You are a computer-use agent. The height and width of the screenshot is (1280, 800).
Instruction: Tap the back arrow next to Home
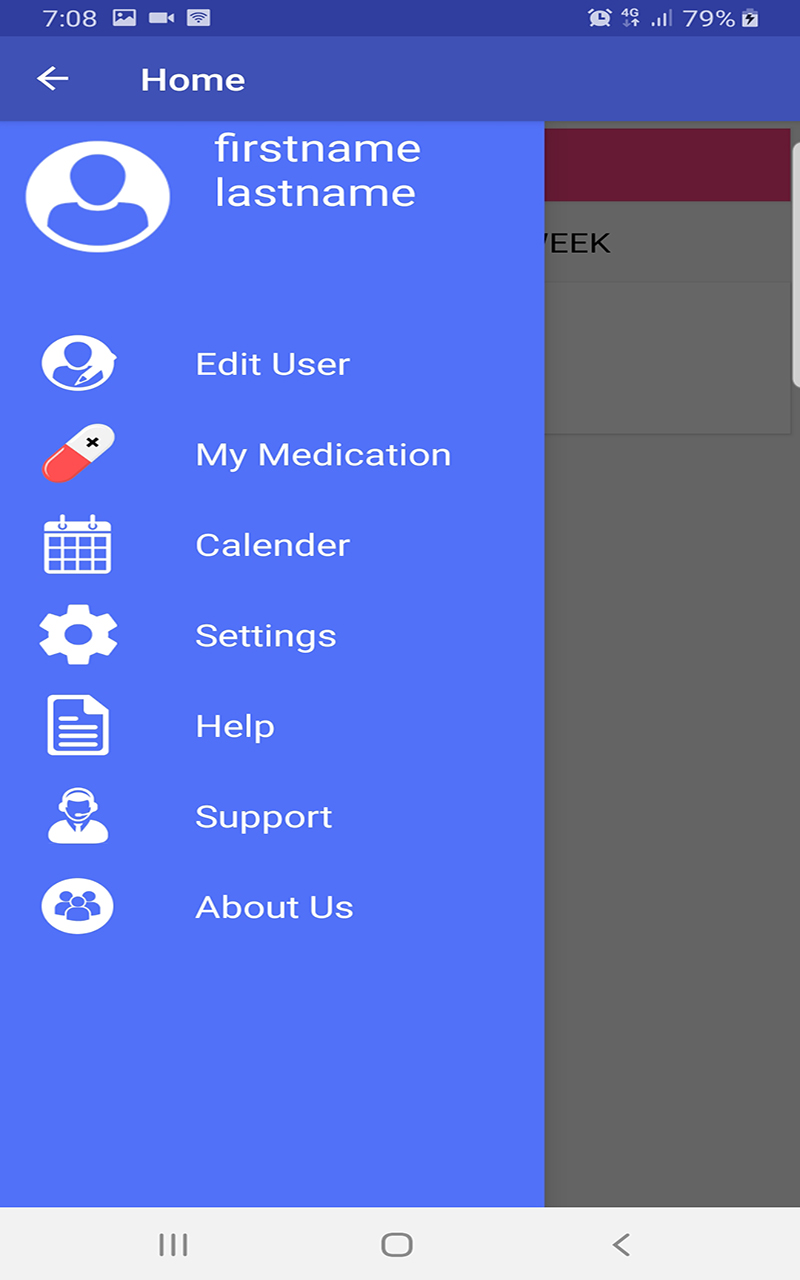click(52, 79)
